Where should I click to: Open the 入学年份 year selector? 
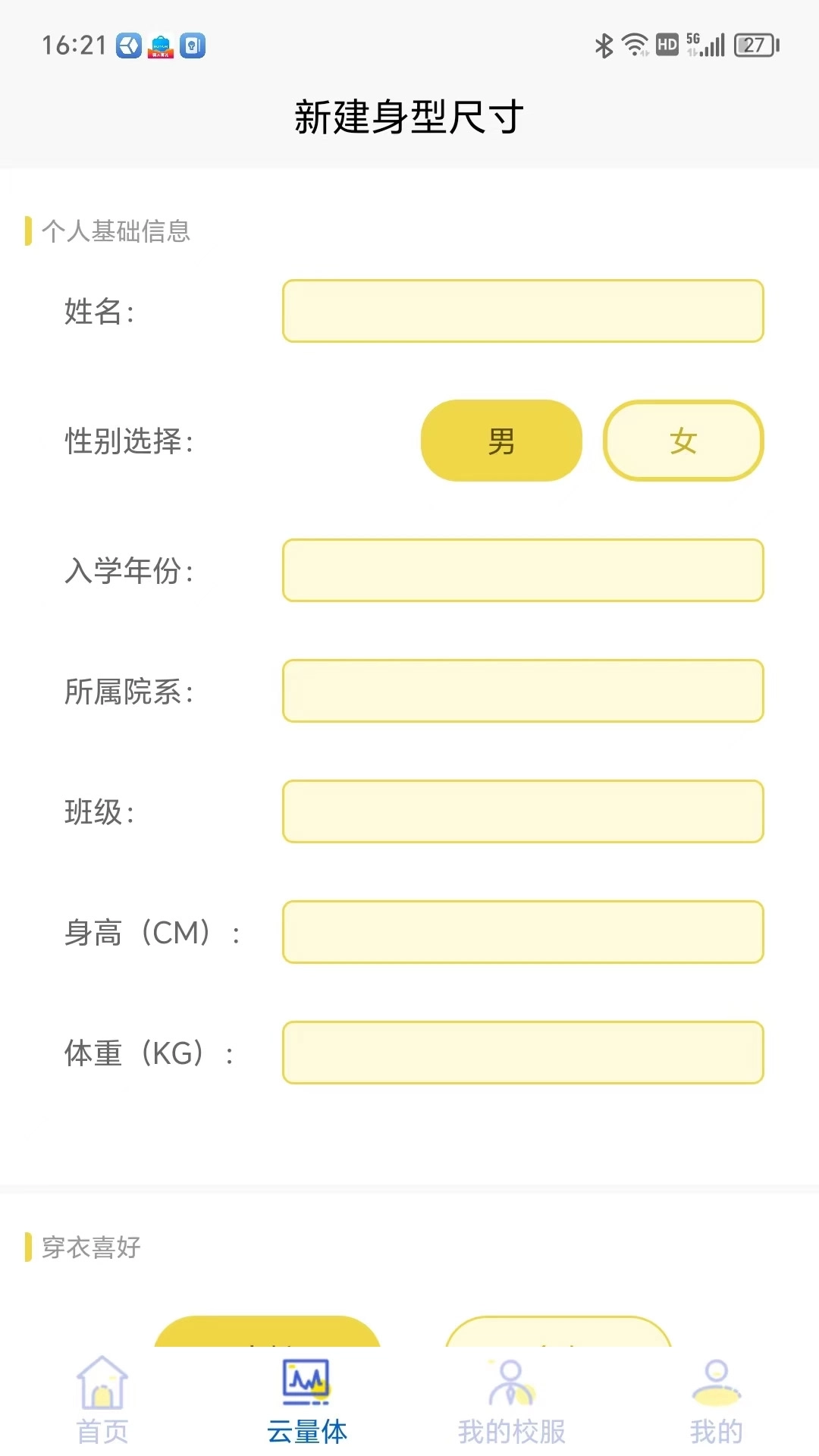523,571
